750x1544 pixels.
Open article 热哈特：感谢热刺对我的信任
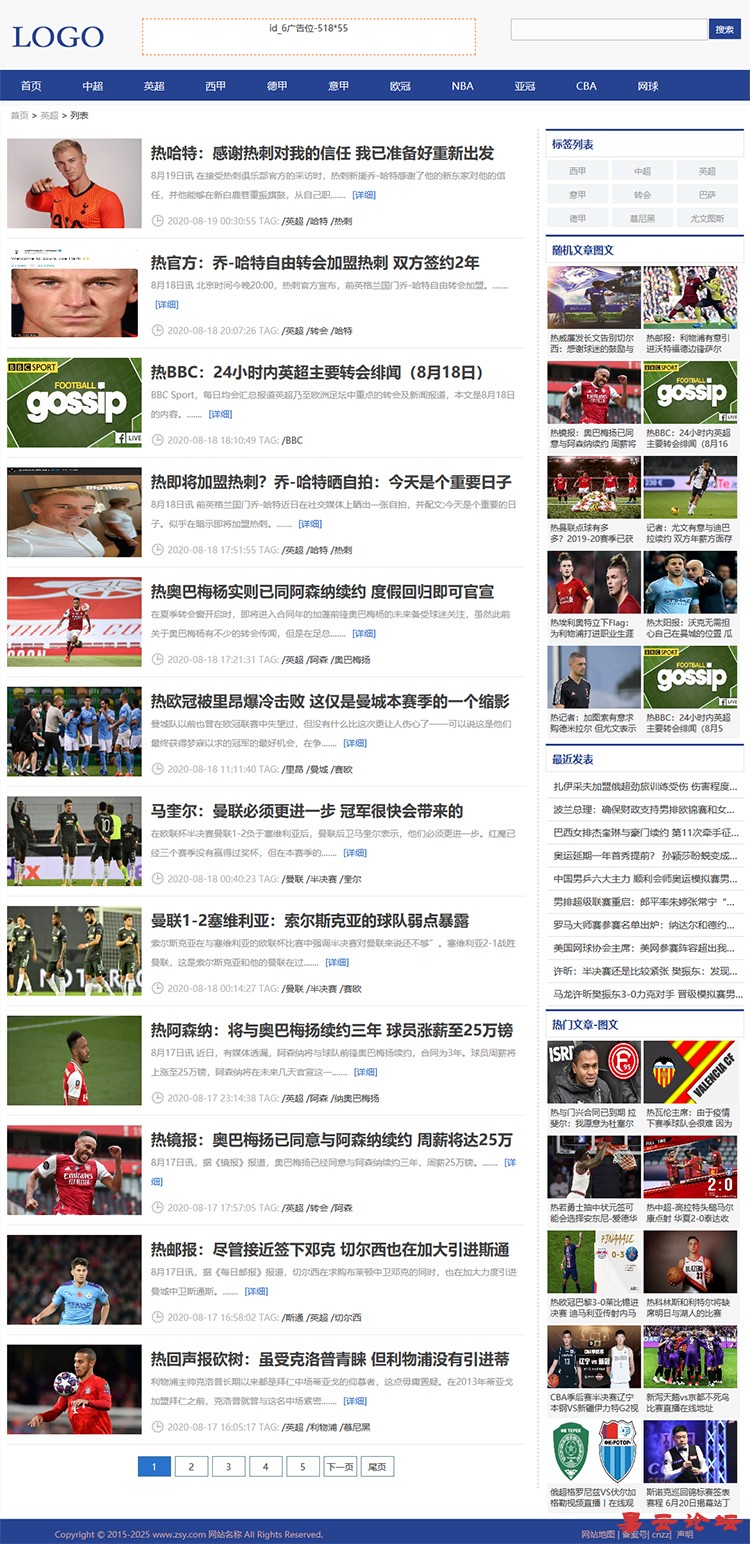coord(322,153)
